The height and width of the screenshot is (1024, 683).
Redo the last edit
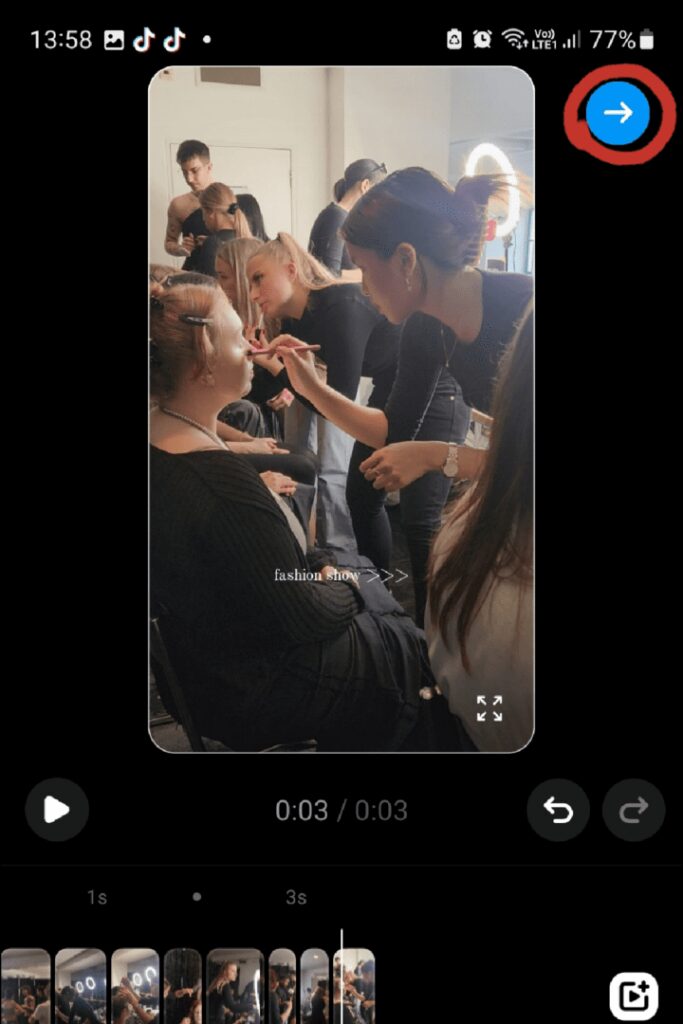click(x=633, y=809)
